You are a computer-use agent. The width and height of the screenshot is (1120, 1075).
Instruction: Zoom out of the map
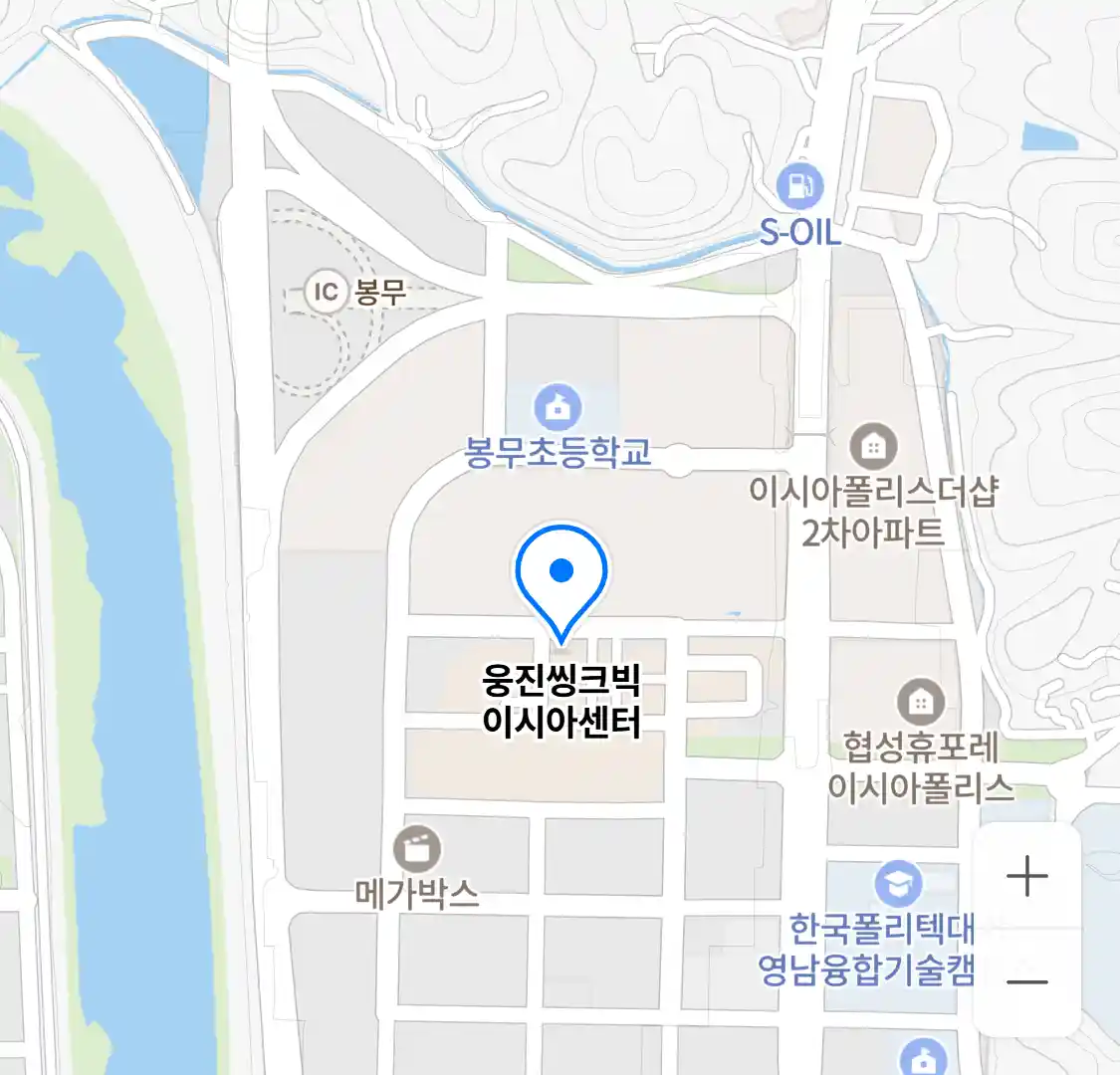pos(1026,982)
